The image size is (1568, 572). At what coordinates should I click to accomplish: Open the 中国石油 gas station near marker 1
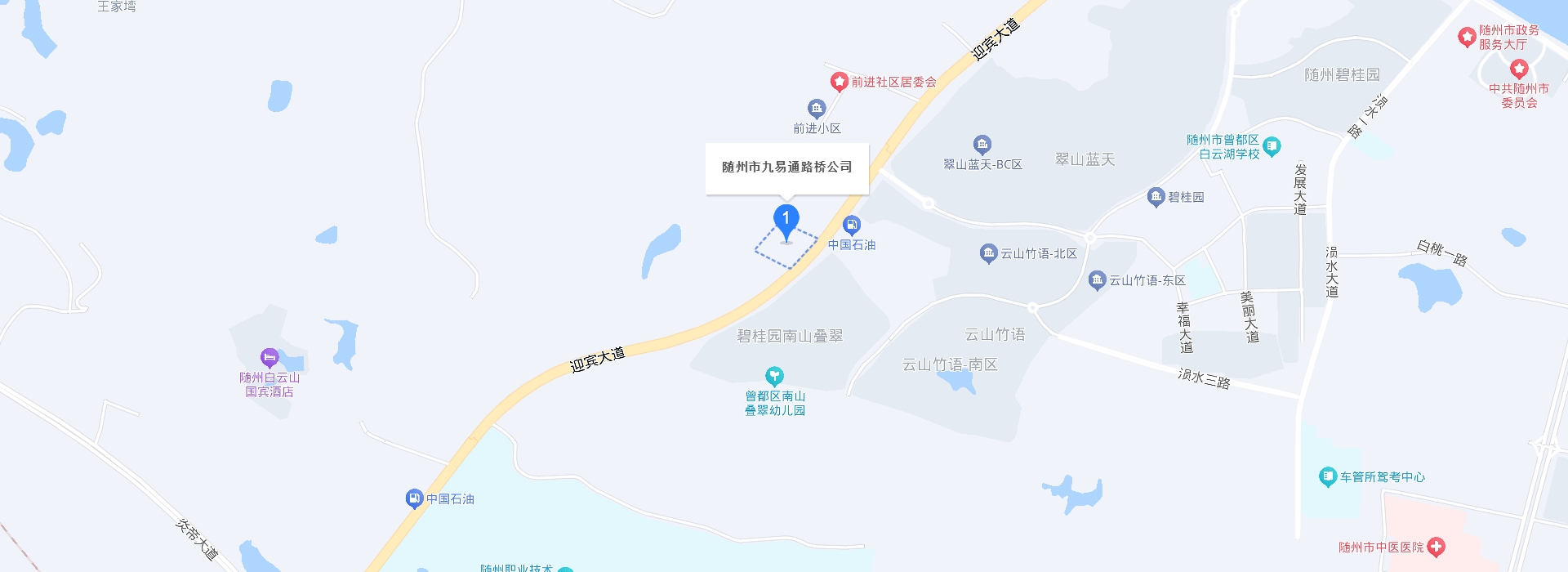tap(851, 226)
